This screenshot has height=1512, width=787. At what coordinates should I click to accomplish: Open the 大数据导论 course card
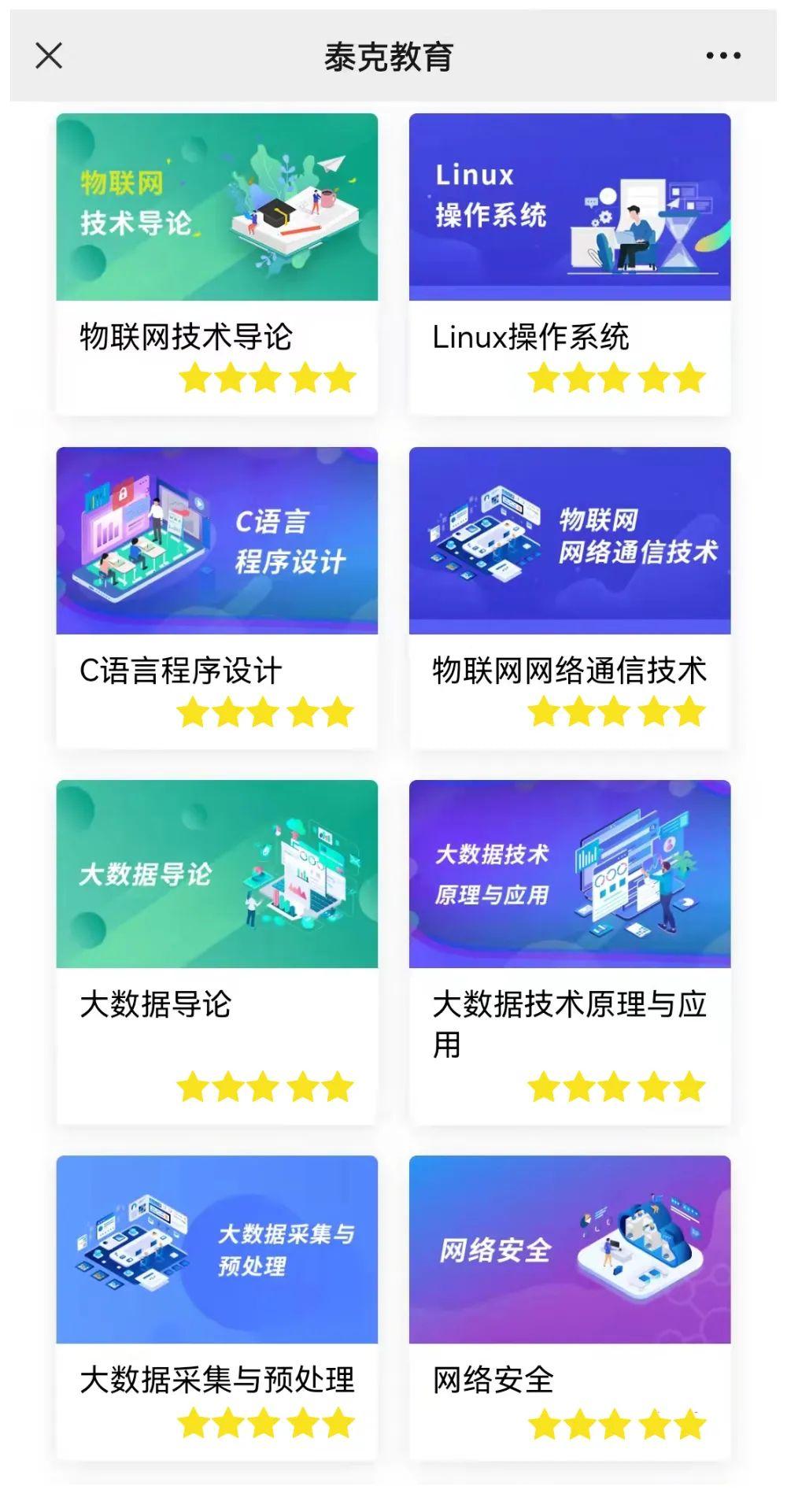(216, 874)
